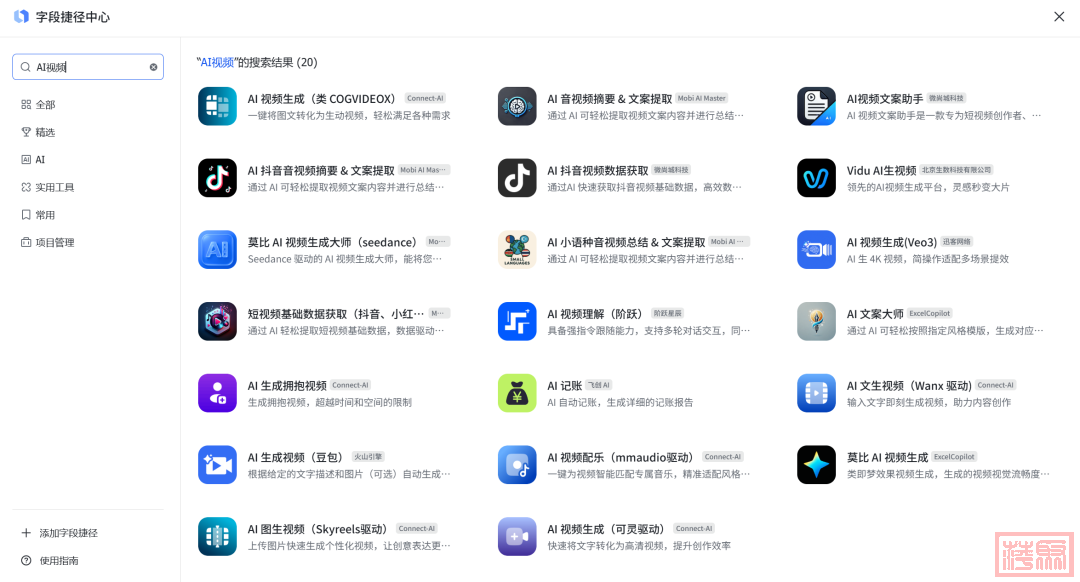Image resolution: width=1080 pixels, height=582 pixels.
Task: Close the 字段捷径中心 window
Action: tap(1059, 17)
